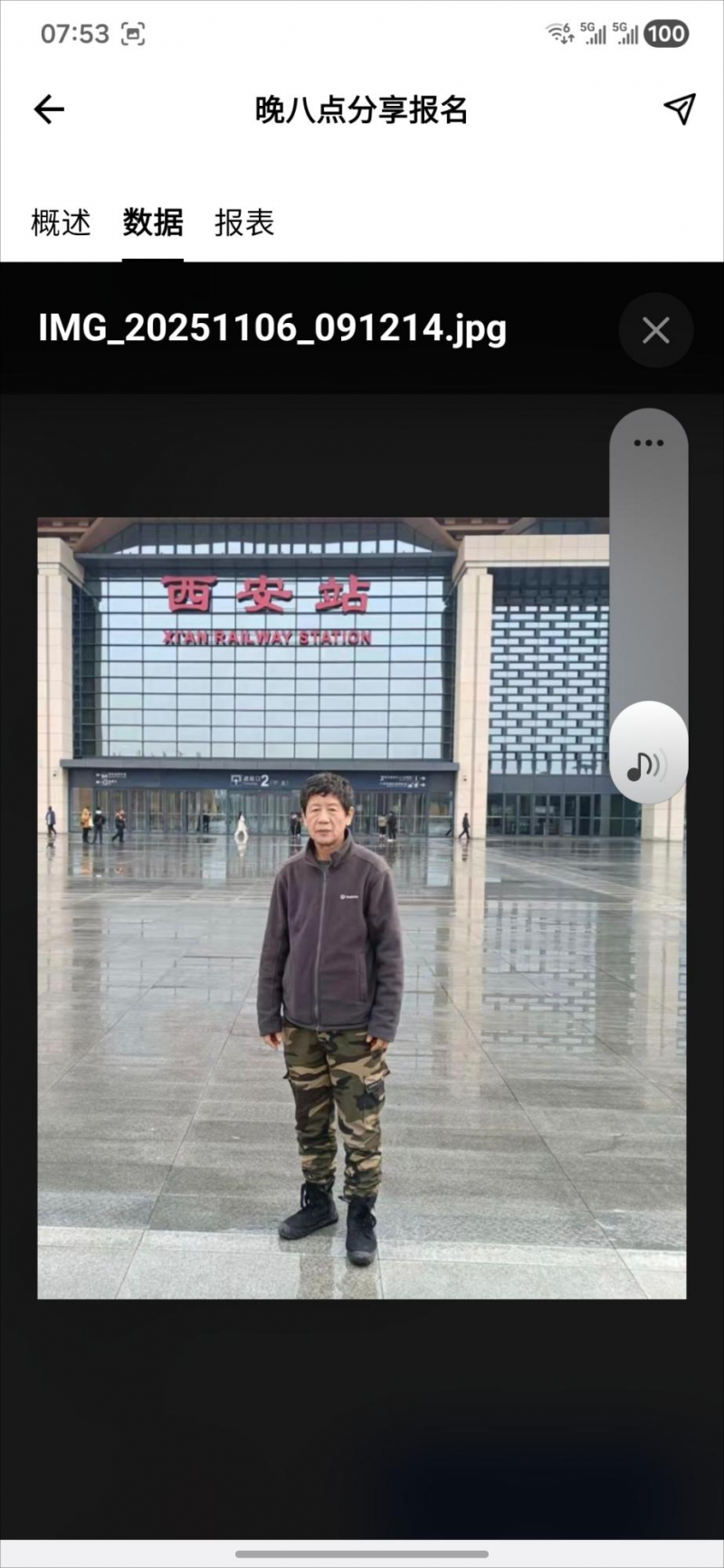Open the three-dot floating menu
This screenshot has height=1568, width=724.
point(648,443)
